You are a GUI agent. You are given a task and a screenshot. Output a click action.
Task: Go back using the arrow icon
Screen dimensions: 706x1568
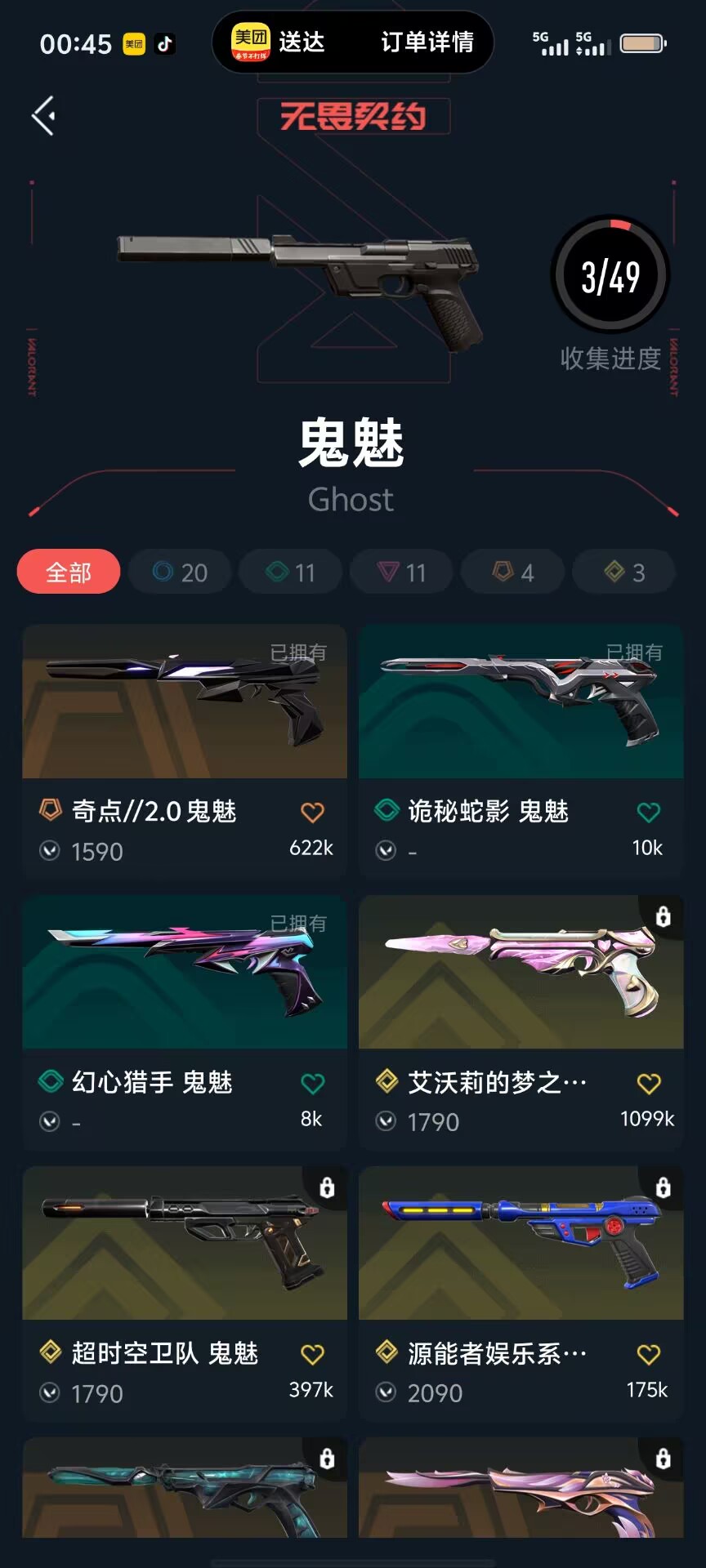click(43, 116)
